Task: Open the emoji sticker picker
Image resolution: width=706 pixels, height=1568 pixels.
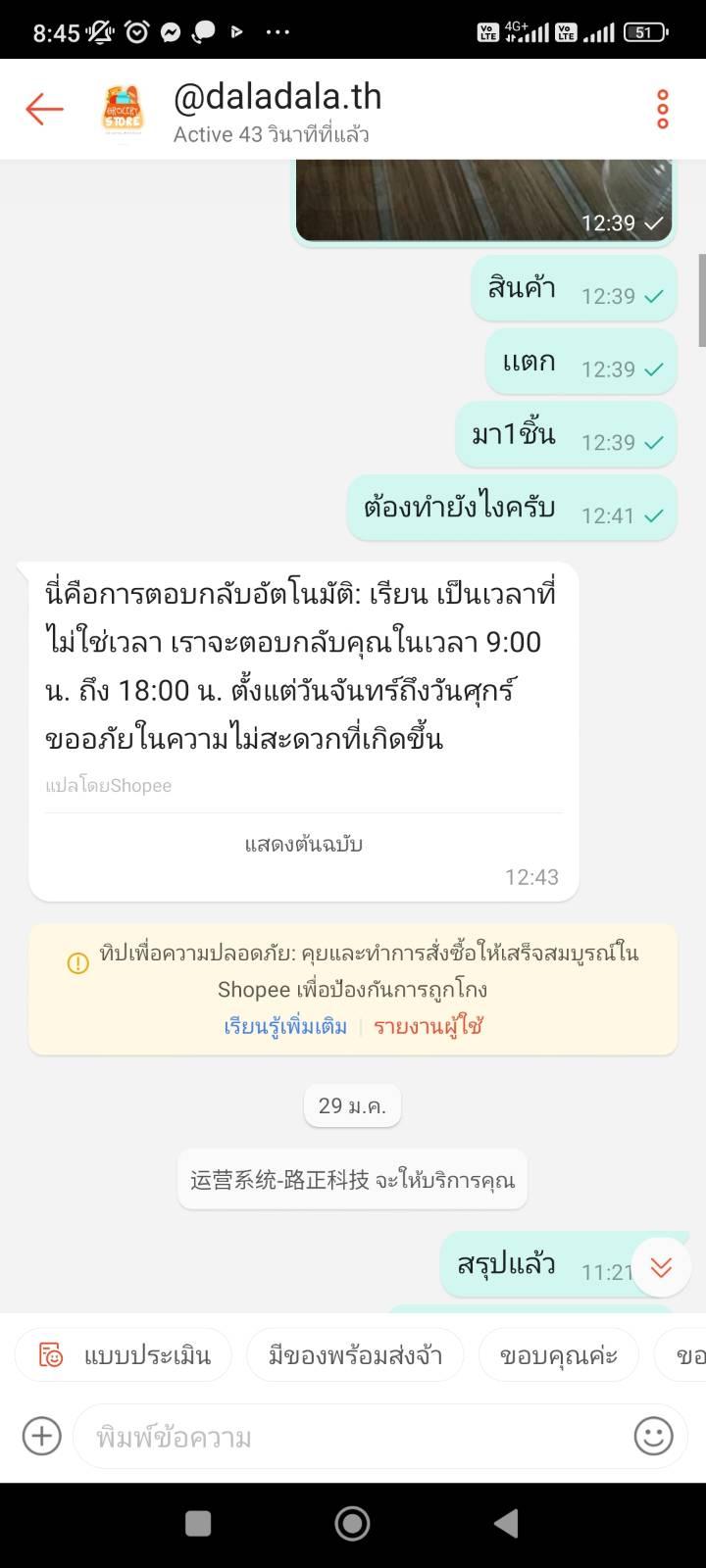Action: 653,1437
